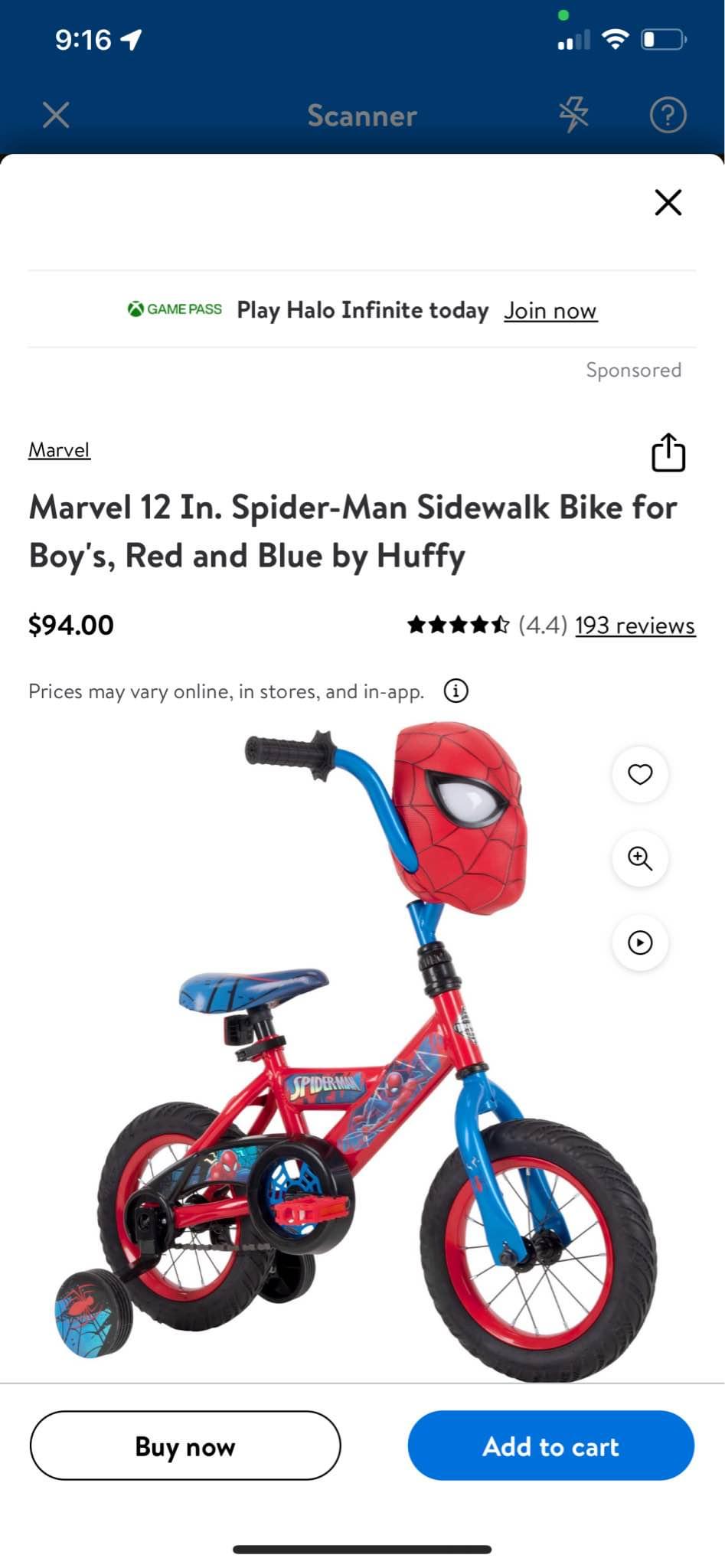Read the 193 reviews
The image size is (725, 1568).
pos(635,626)
